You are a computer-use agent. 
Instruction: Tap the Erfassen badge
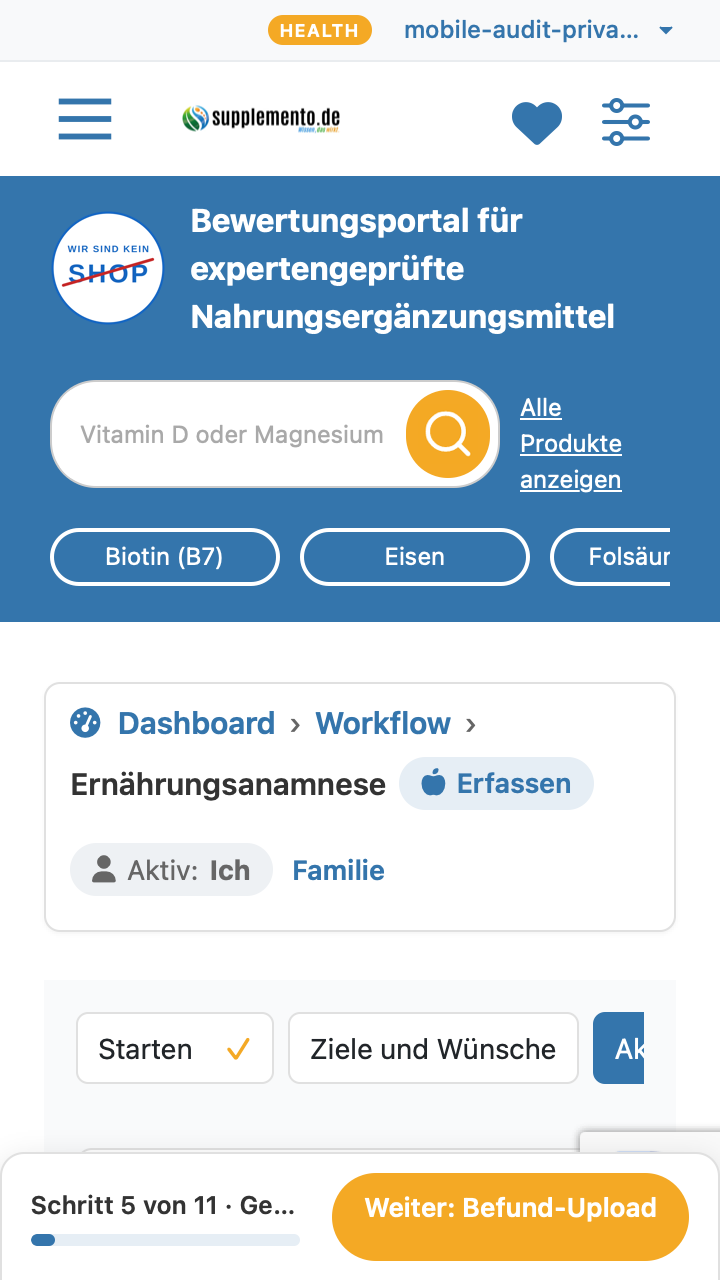click(496, 783)
